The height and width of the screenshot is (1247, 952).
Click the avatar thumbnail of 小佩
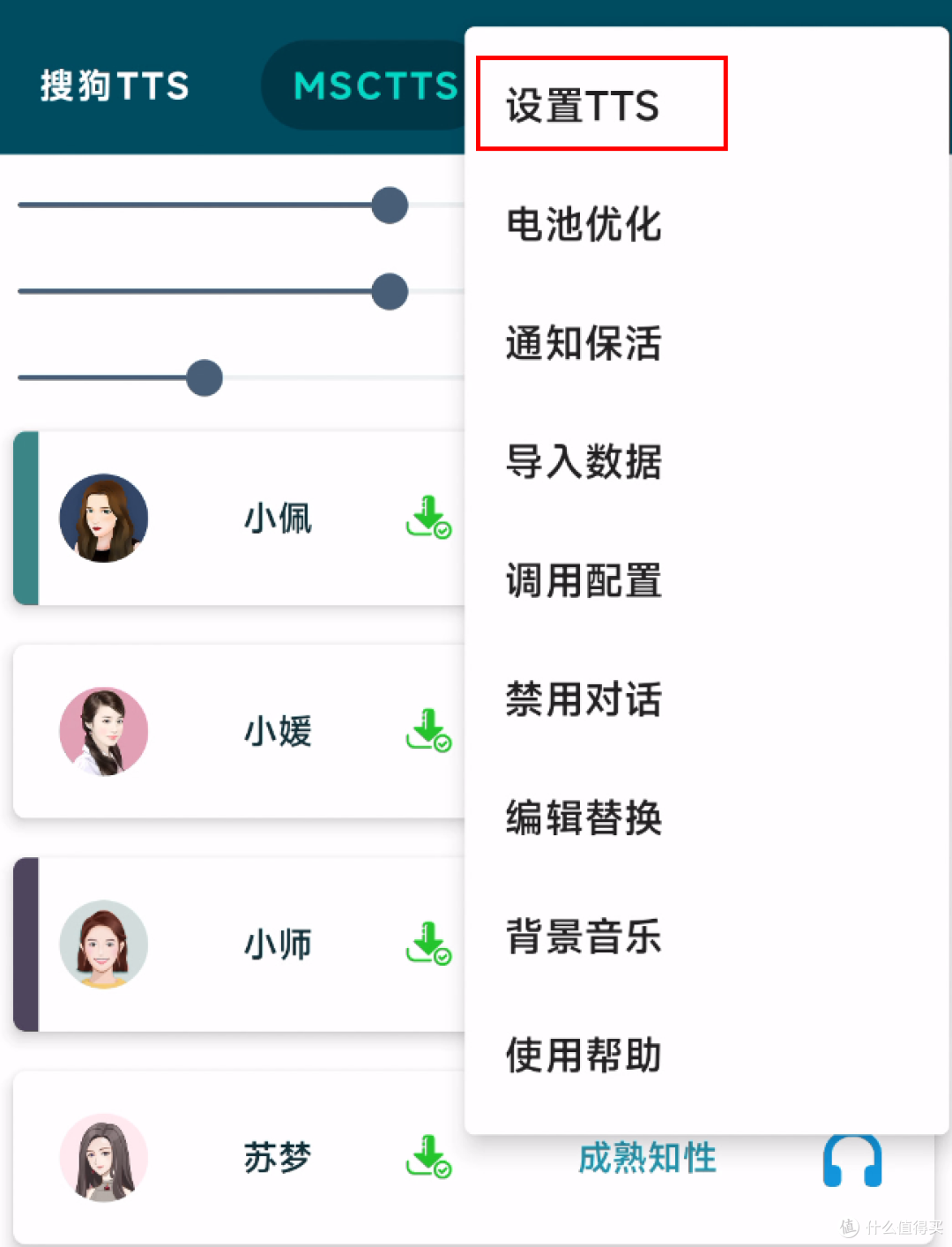[104, 519]
